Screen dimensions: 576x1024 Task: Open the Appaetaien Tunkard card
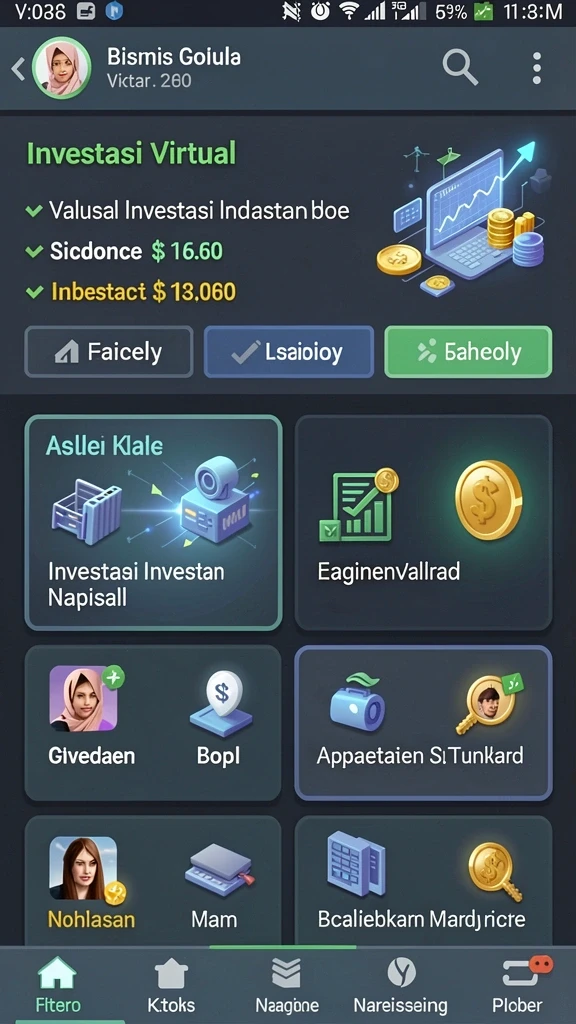click(x=424, y=723)
